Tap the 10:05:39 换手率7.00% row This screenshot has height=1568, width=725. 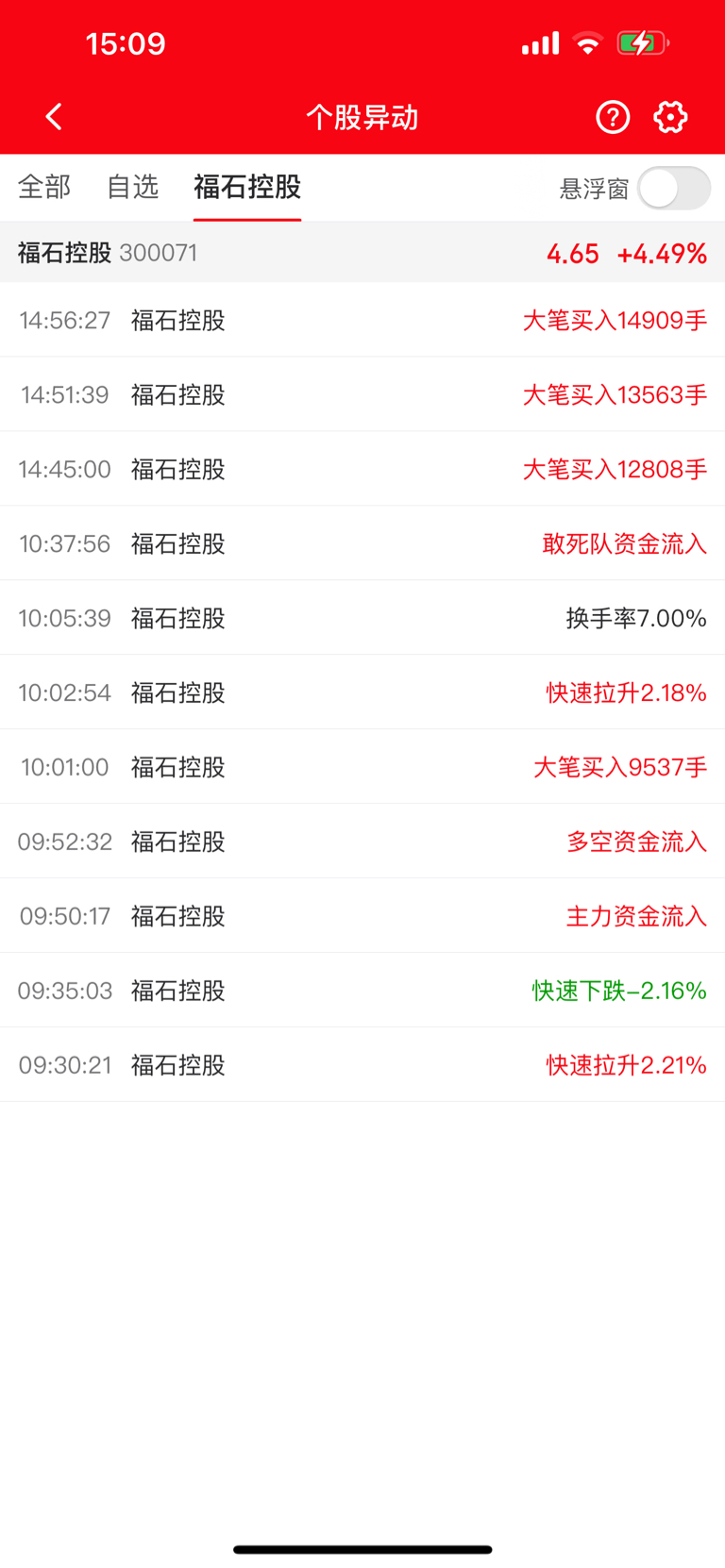[x=362, y=618]
